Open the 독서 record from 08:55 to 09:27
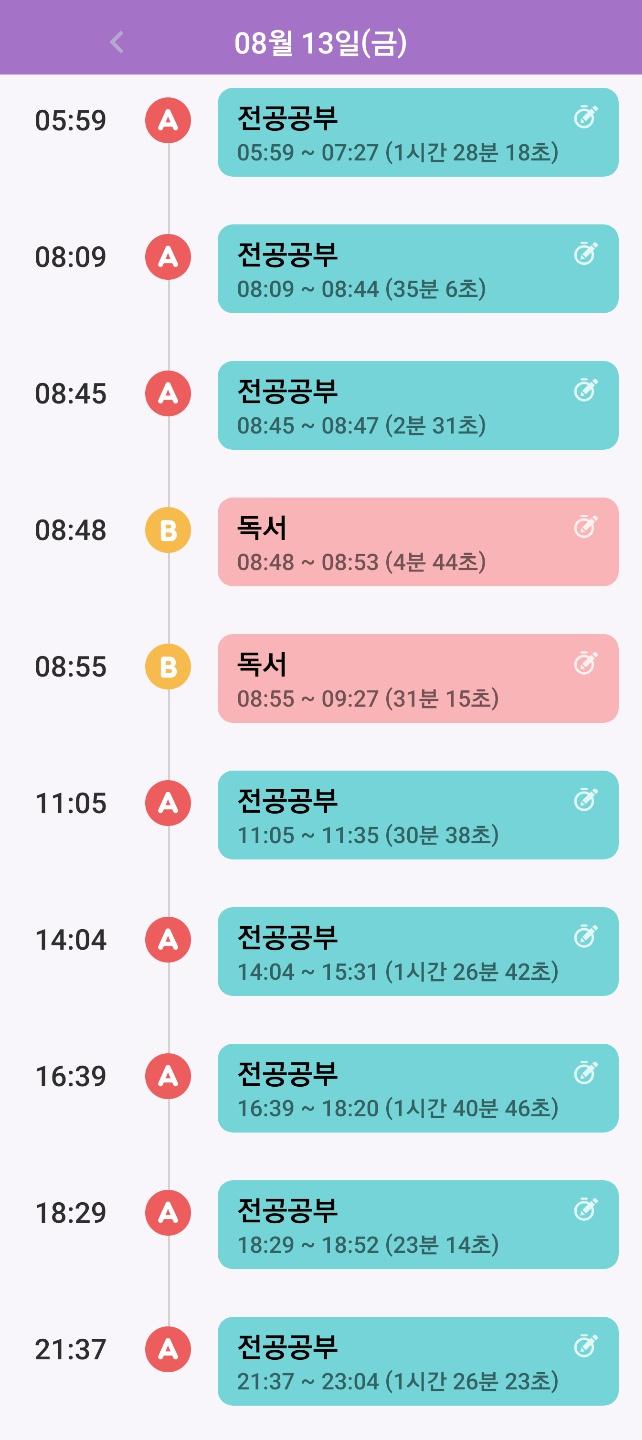This screenshot has height=1440, width=642. [400, 679]
